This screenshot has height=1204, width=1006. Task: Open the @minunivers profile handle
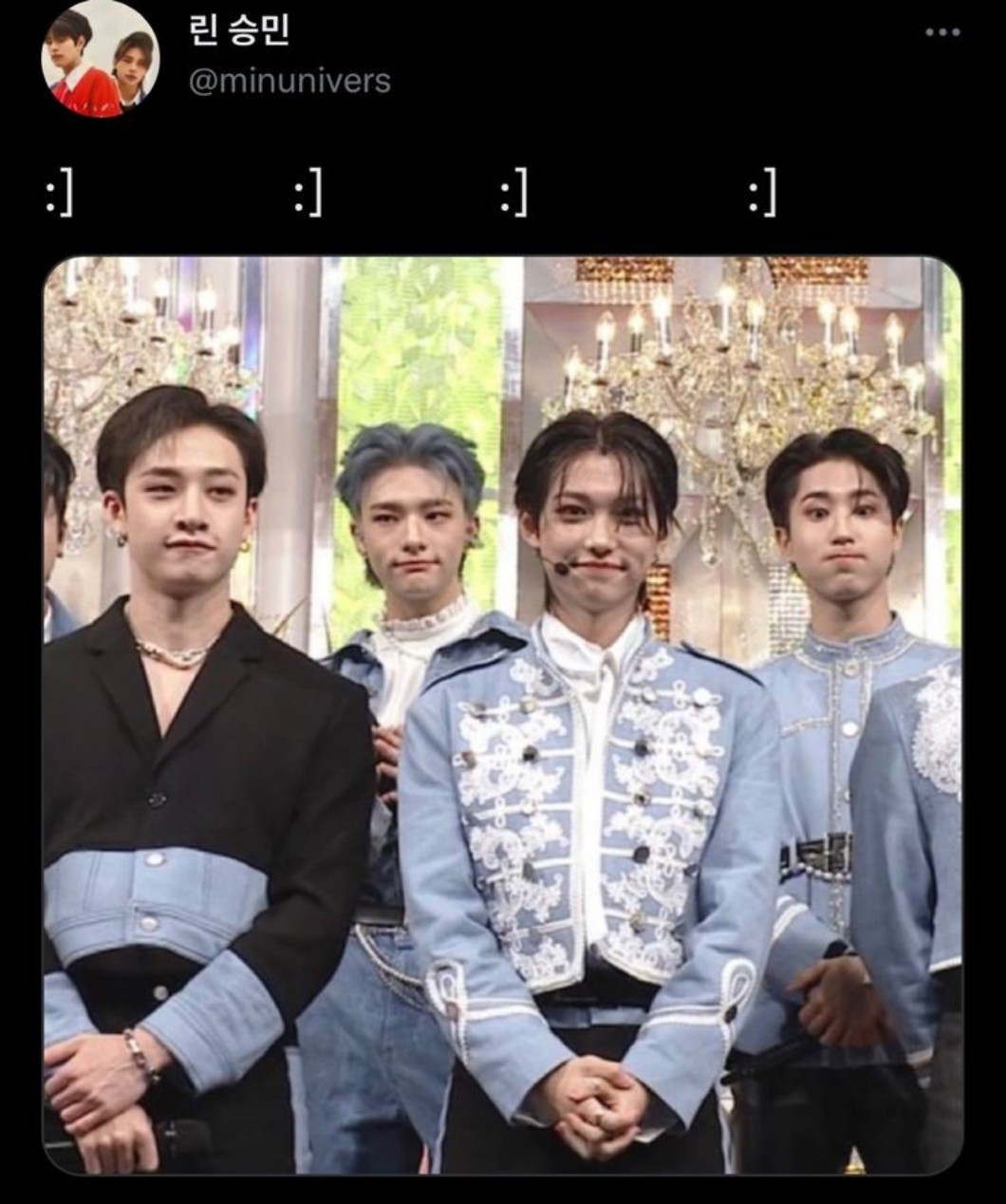point(289,82)
